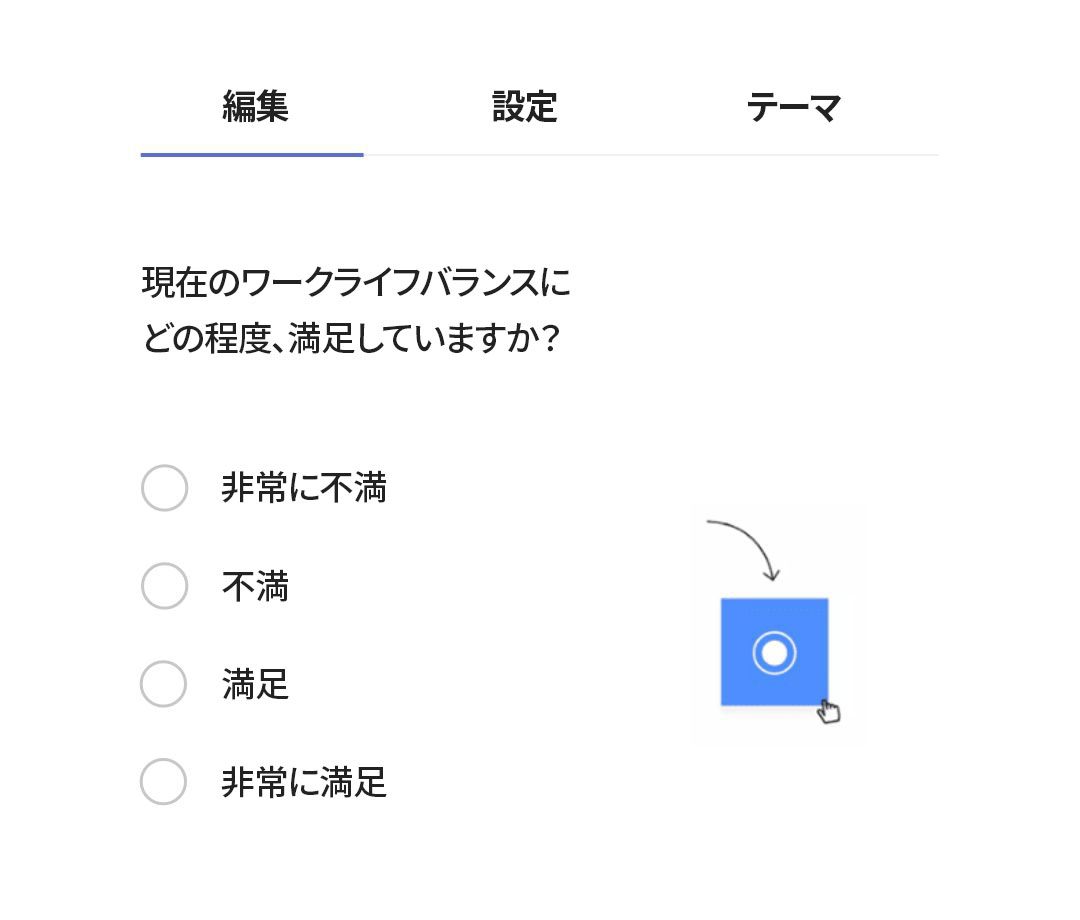The height and width of the screenshot is (920, 1080).
Task: Open the 設定 tab
Action: coord(524,106)
